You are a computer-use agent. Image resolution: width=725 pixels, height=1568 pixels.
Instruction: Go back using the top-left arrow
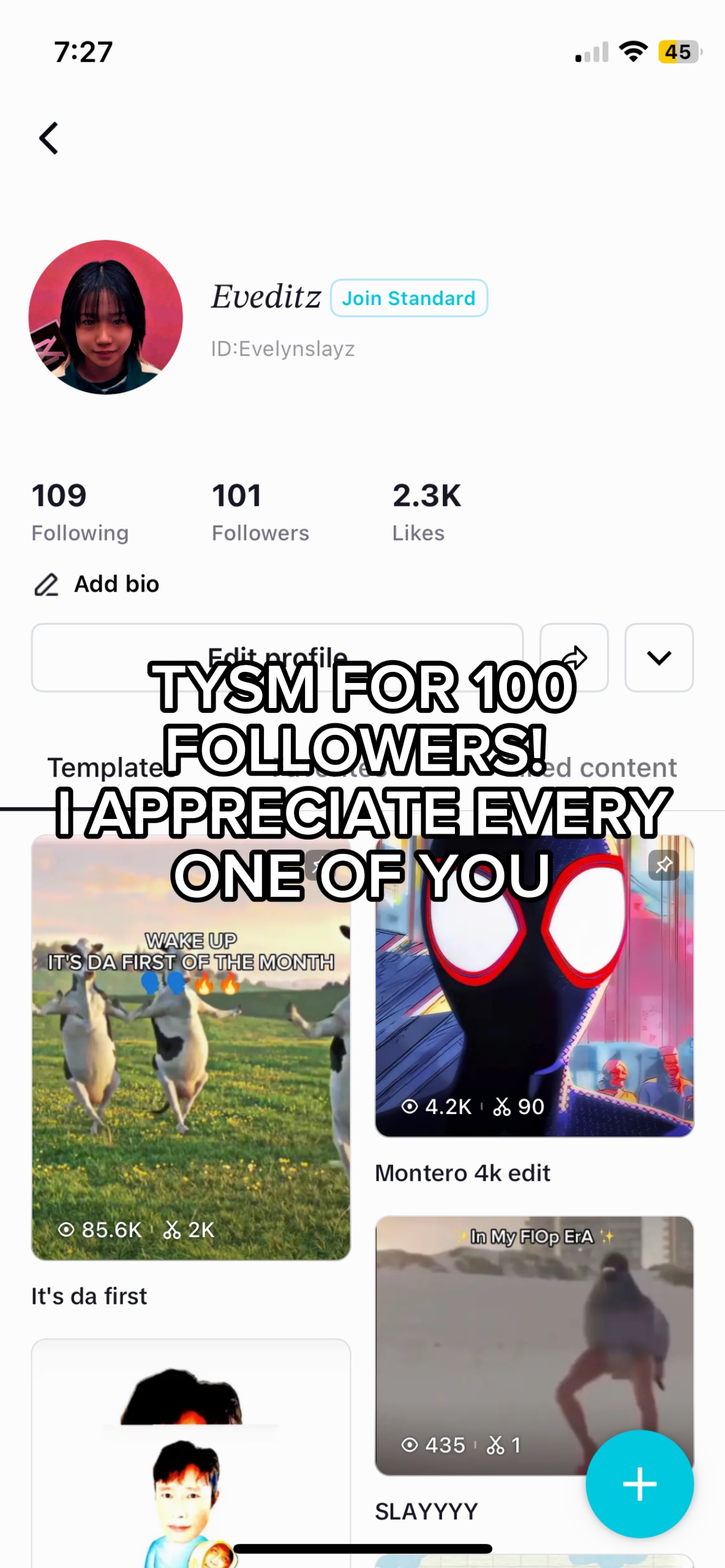point(49,138)
